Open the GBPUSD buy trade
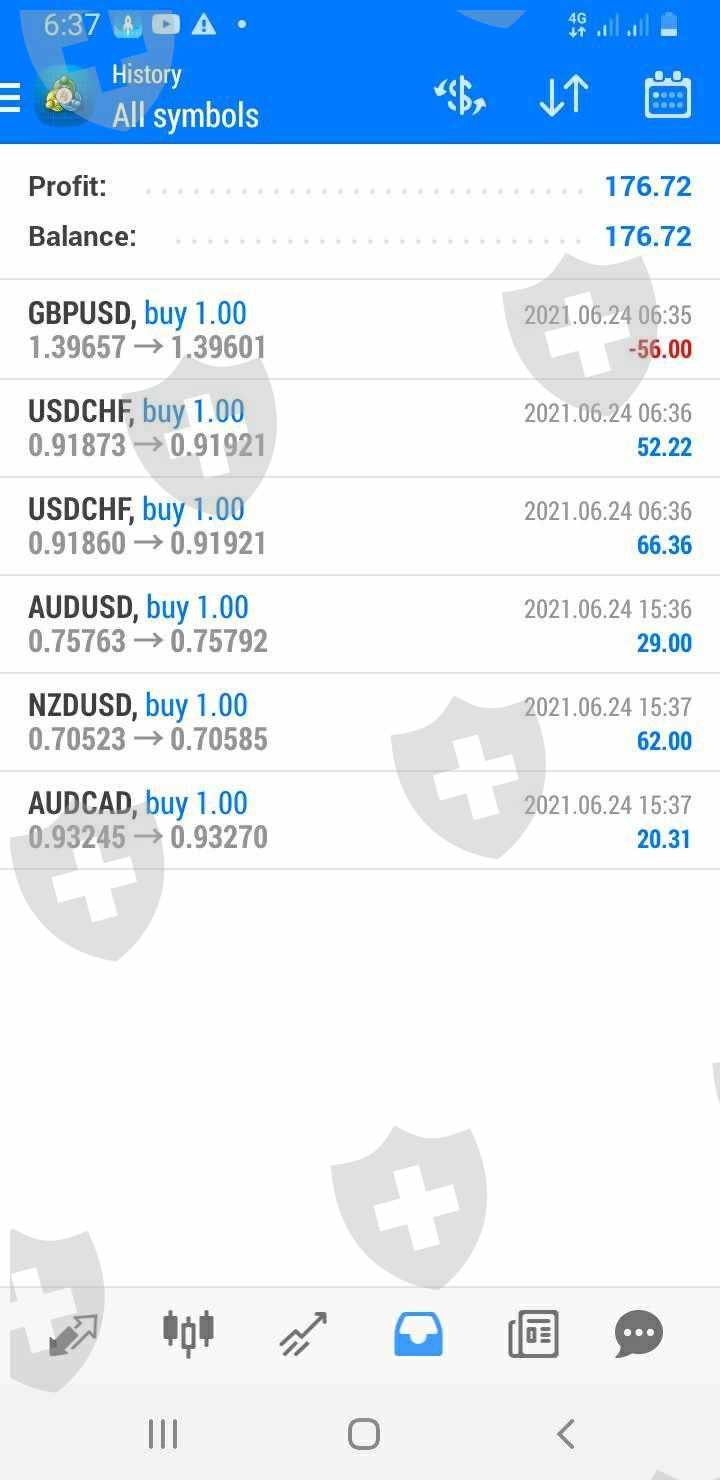This screenshot has width=720, height=1480. coord(360,330)
